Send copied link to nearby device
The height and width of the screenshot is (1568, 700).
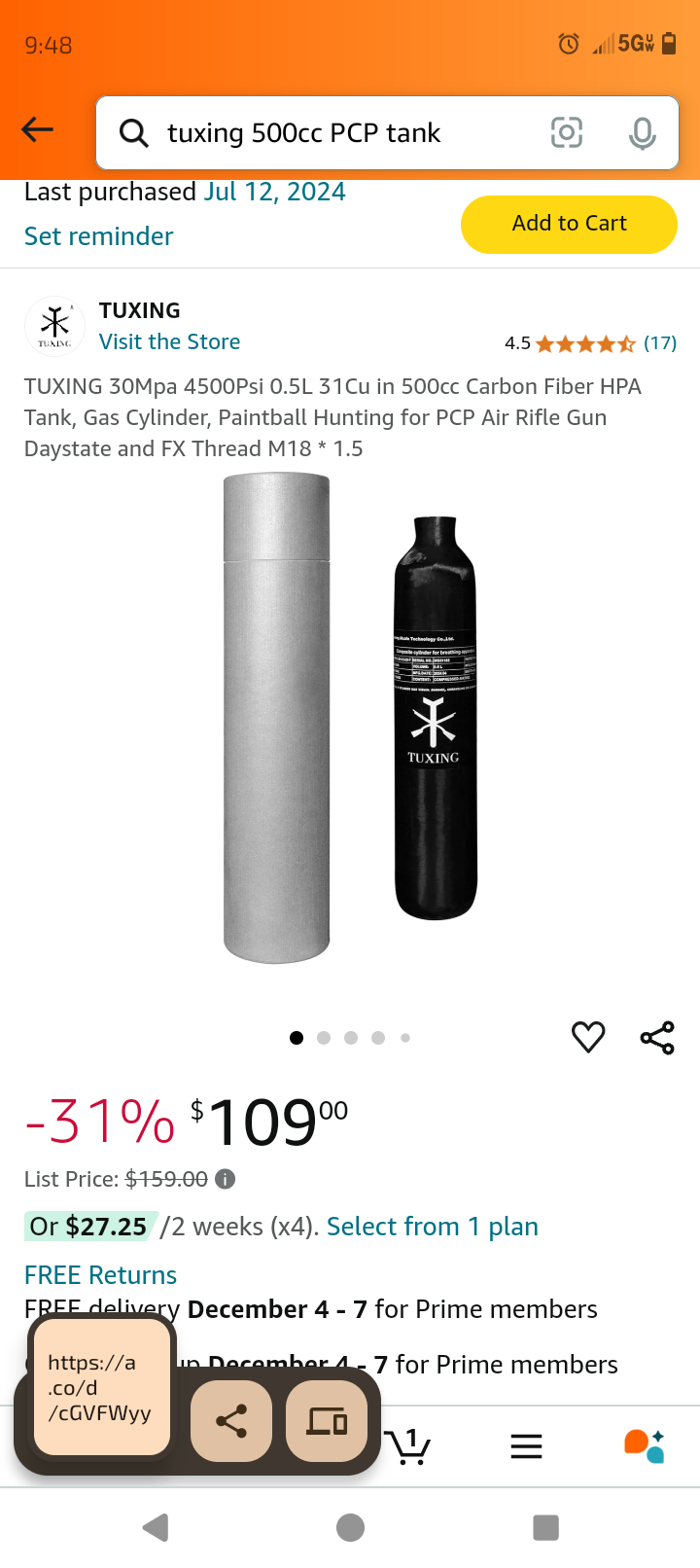click(327, 1421)
